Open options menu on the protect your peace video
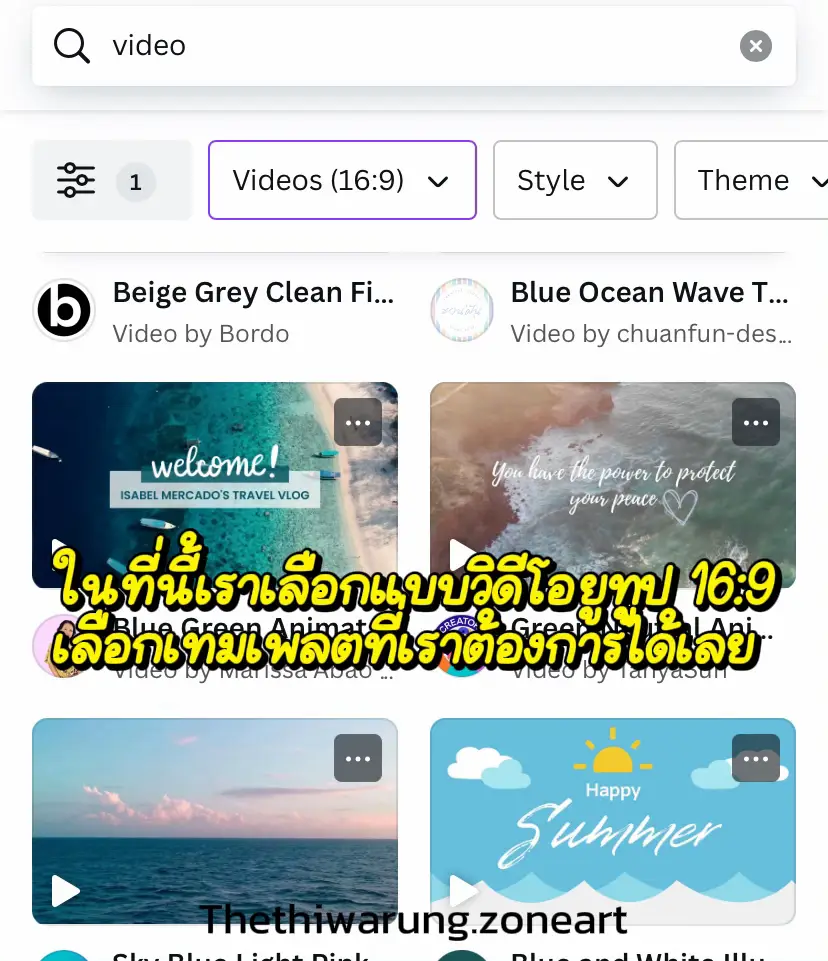Screen dimensions: 828x961 click(x=755, y=421)
